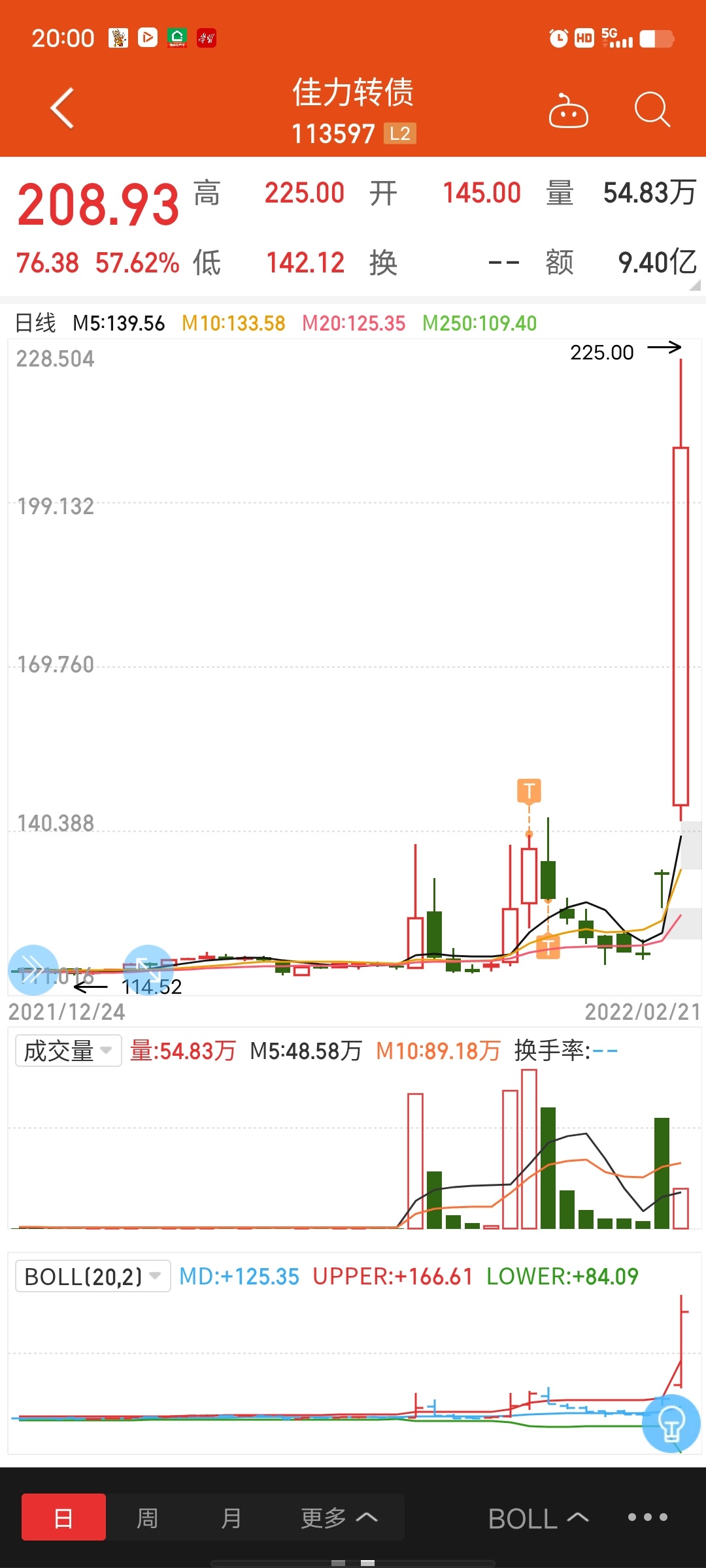
Task: Open the robot assistant icon
Action: pos(568,110)
